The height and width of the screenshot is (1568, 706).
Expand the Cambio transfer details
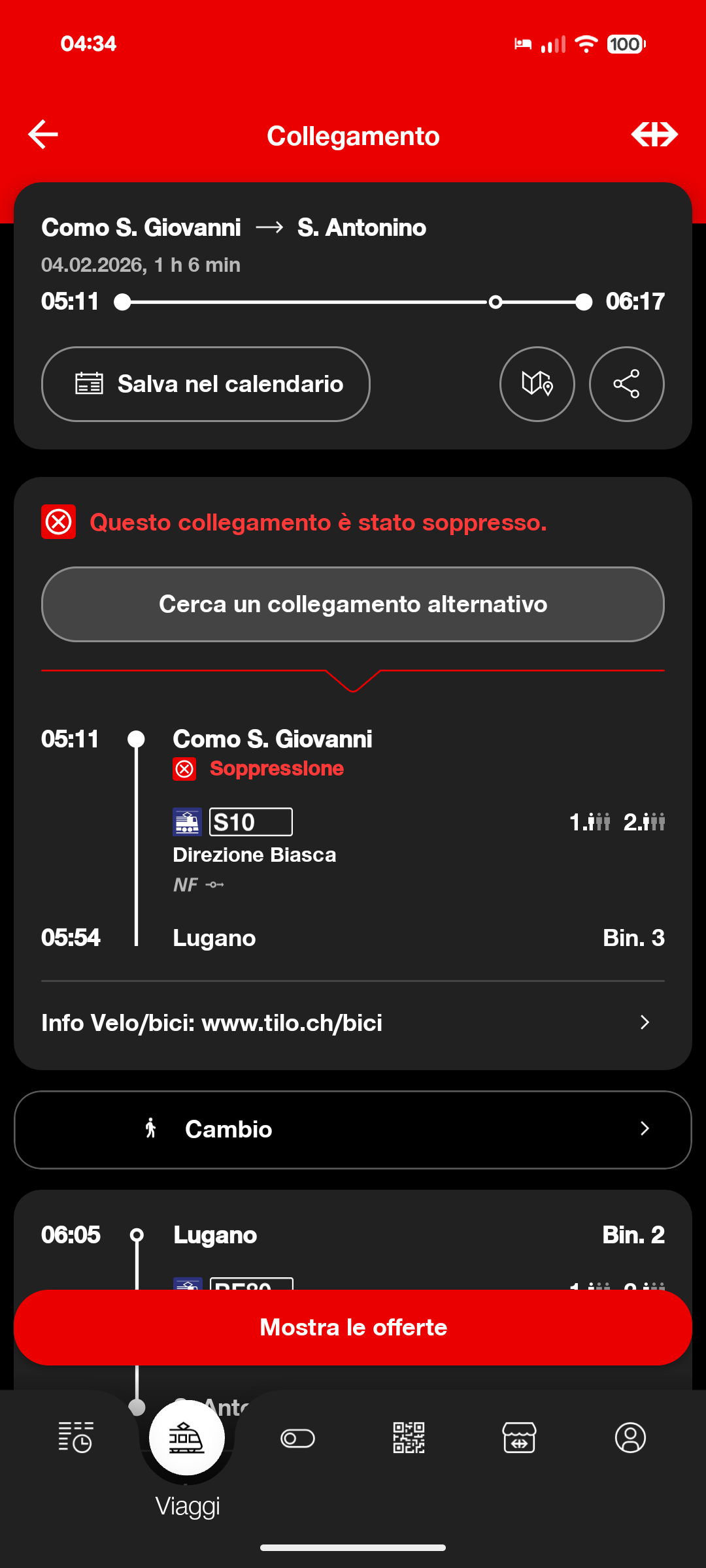point(353,1130)
